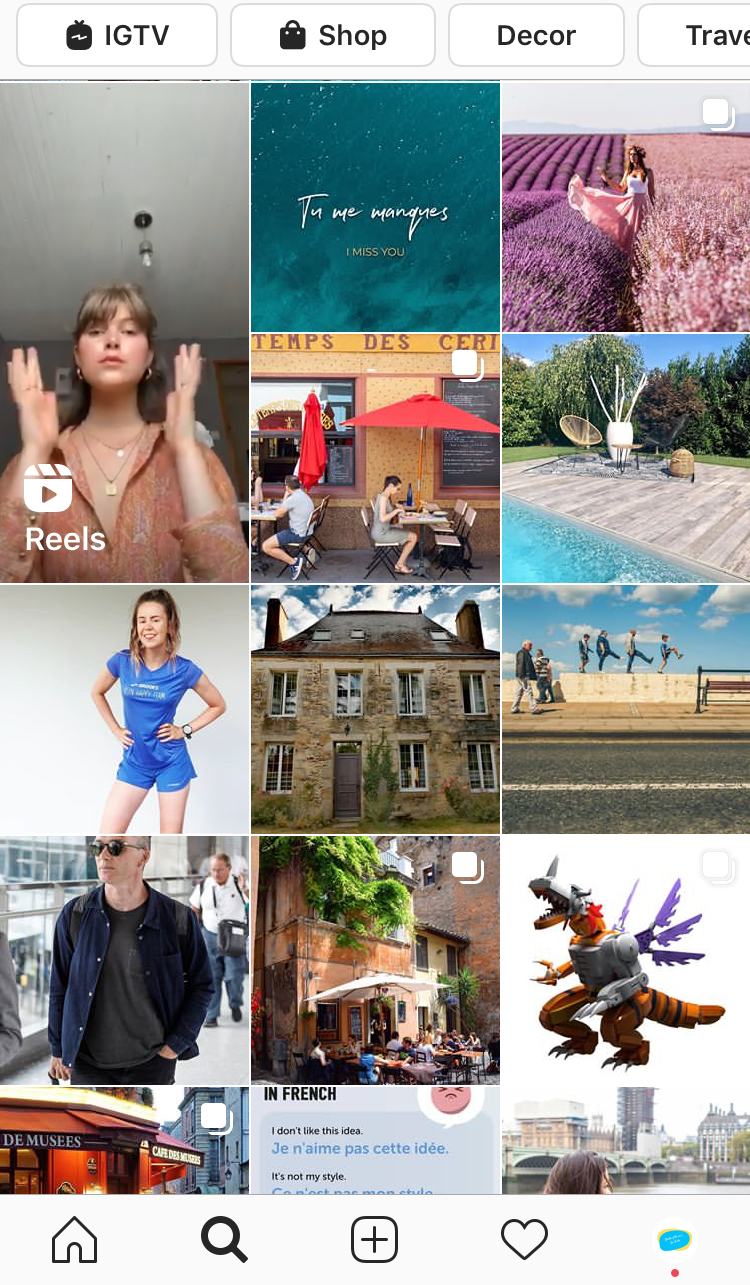View the man in sunglasses post

pos(124,960)
